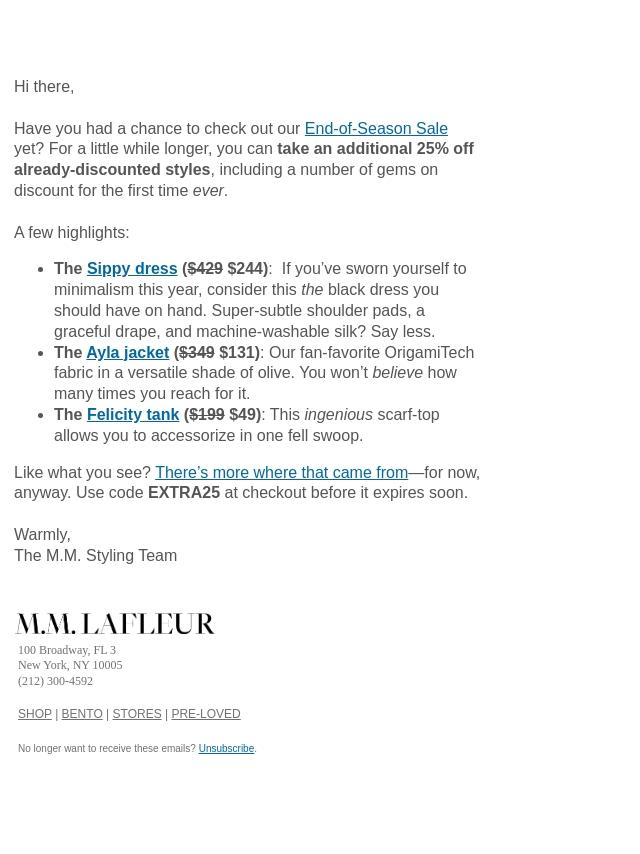The height and width of the screenshot is (854, 640).
Task: Open the BENTO footer link
Action: click(x=82, y=714)
